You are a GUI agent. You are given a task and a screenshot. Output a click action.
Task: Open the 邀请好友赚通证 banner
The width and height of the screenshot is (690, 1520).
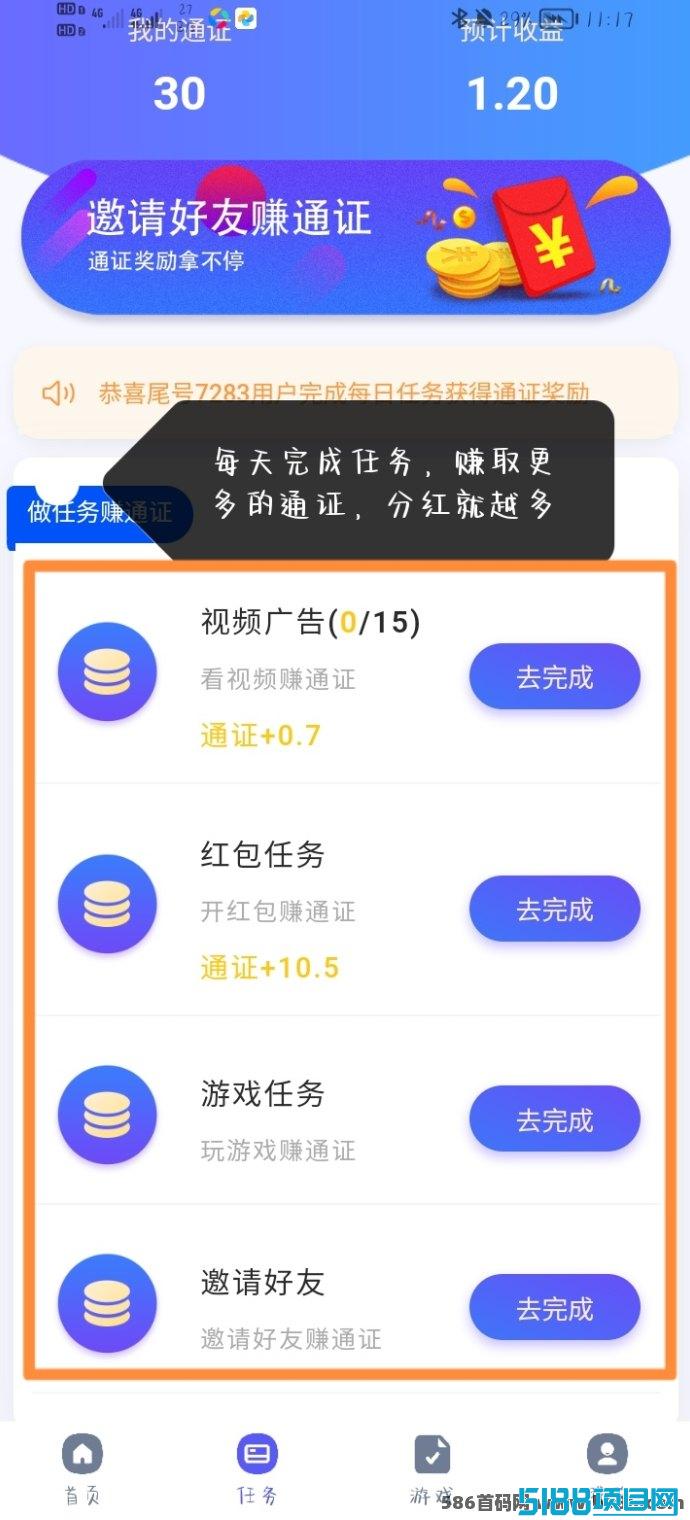click(345, 237)
